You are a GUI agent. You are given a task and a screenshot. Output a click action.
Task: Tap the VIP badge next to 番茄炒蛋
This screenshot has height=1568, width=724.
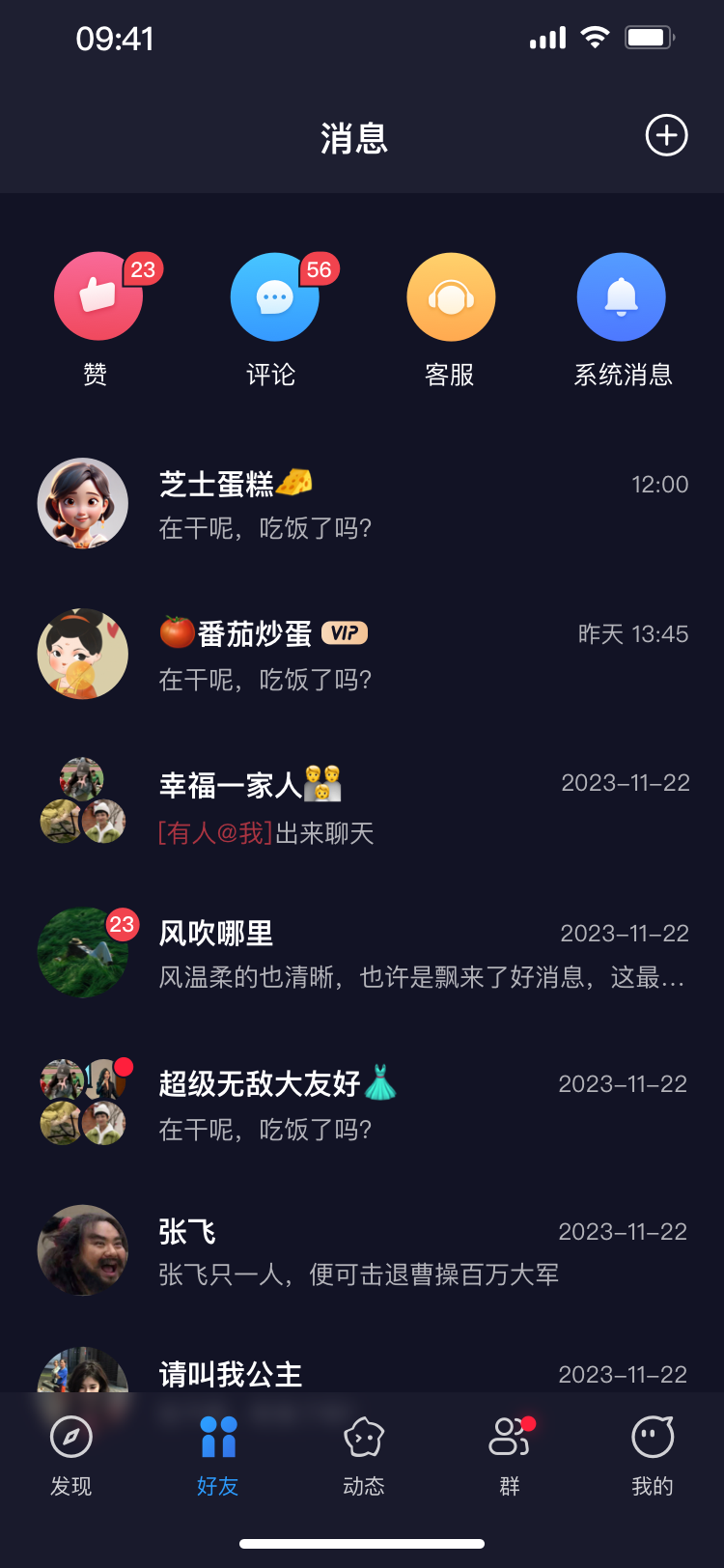click(345, 633)
